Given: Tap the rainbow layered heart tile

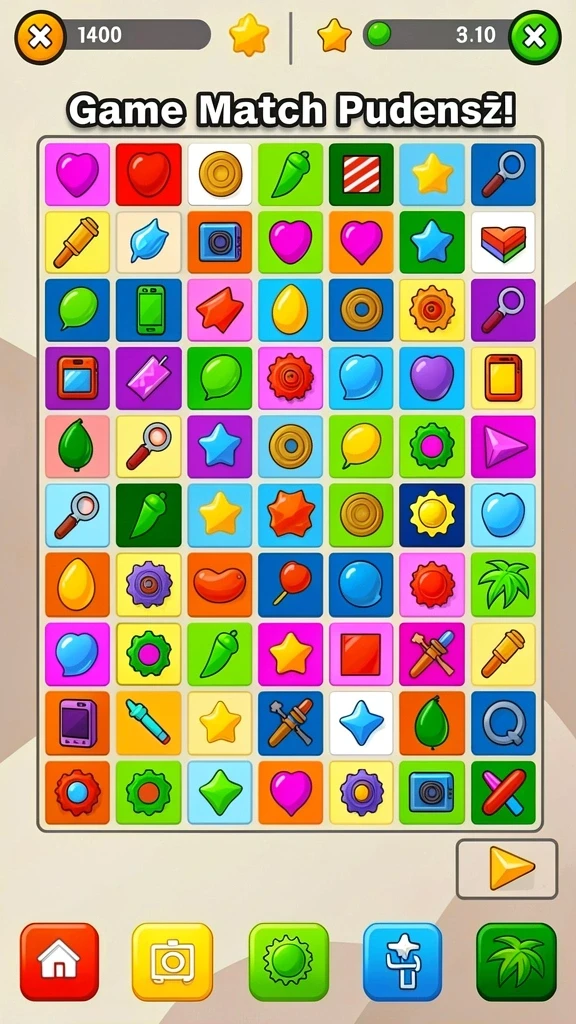Looking at the screenshot, I should [503, 242].
